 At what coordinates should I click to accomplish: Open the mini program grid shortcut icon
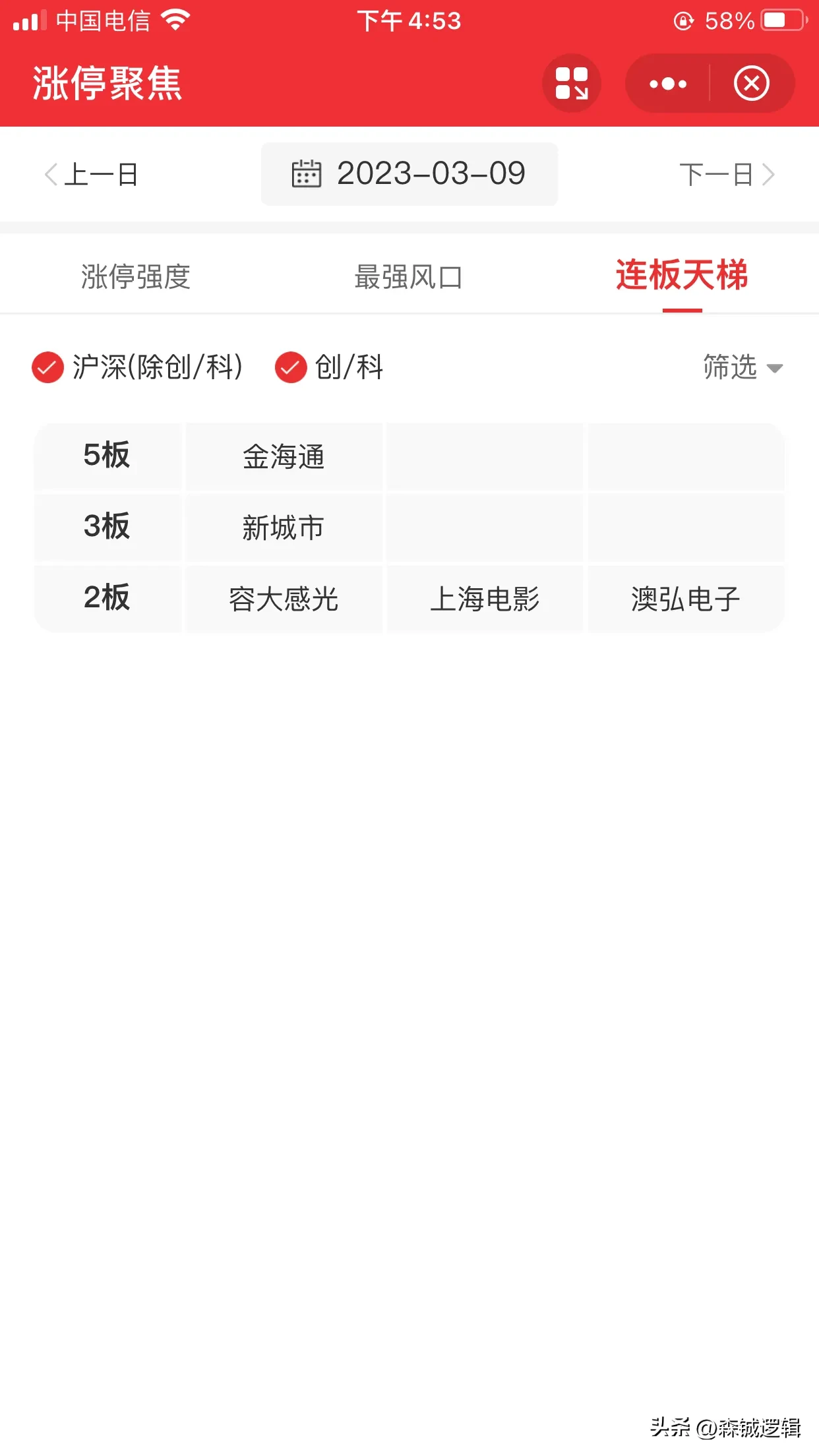[x=571, y=83]
